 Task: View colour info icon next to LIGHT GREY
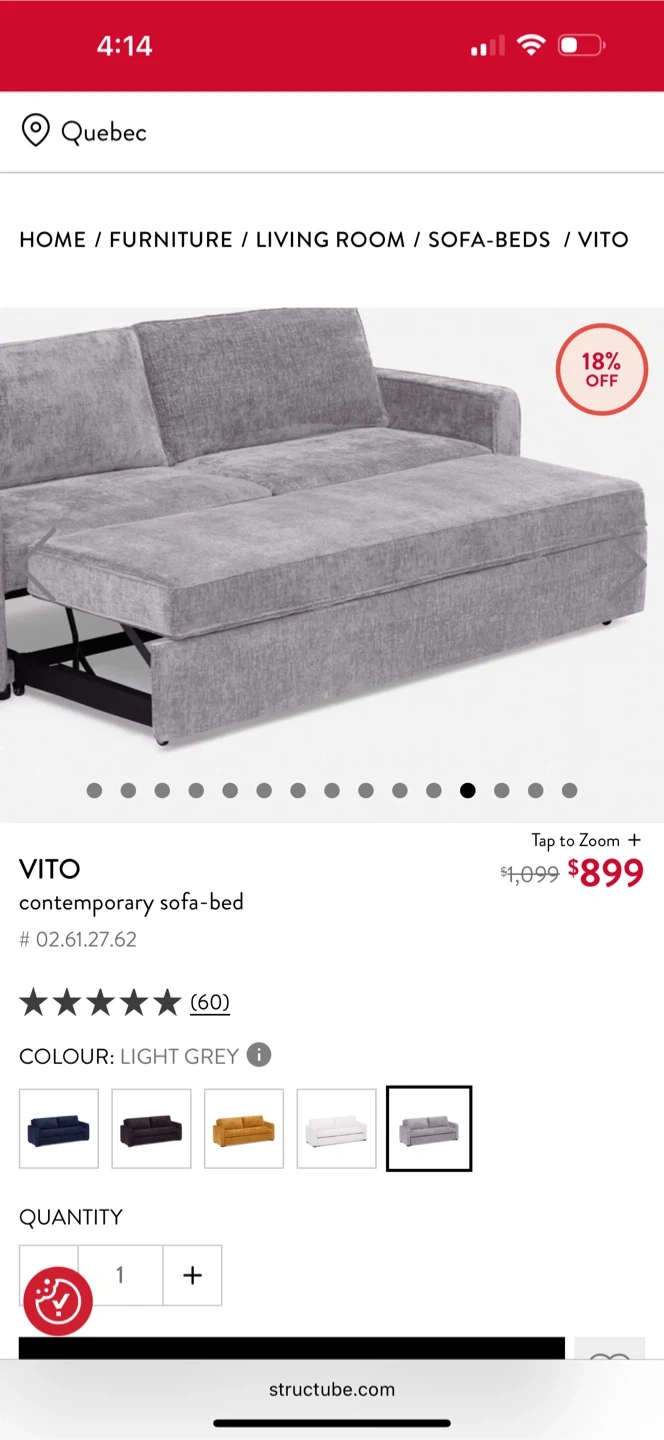point(259,1055)
